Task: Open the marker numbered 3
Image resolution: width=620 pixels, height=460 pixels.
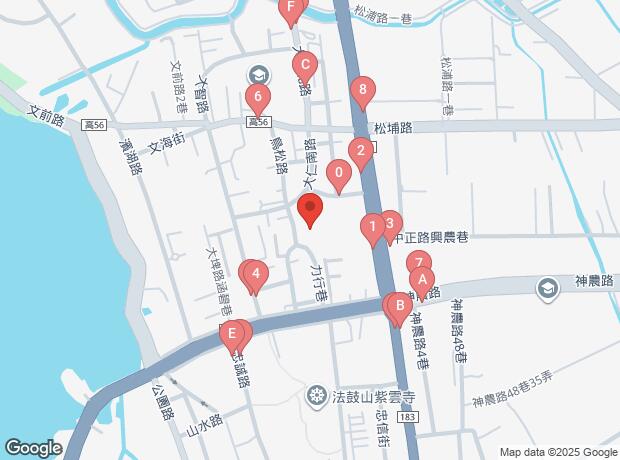Action: point(390,222)
